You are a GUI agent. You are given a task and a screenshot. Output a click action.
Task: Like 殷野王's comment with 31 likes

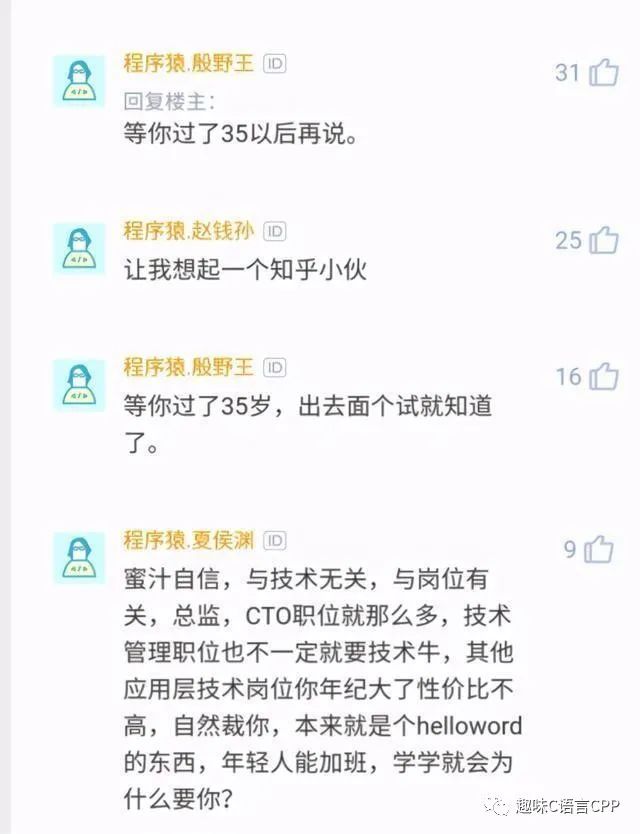[x=603, y=73]
